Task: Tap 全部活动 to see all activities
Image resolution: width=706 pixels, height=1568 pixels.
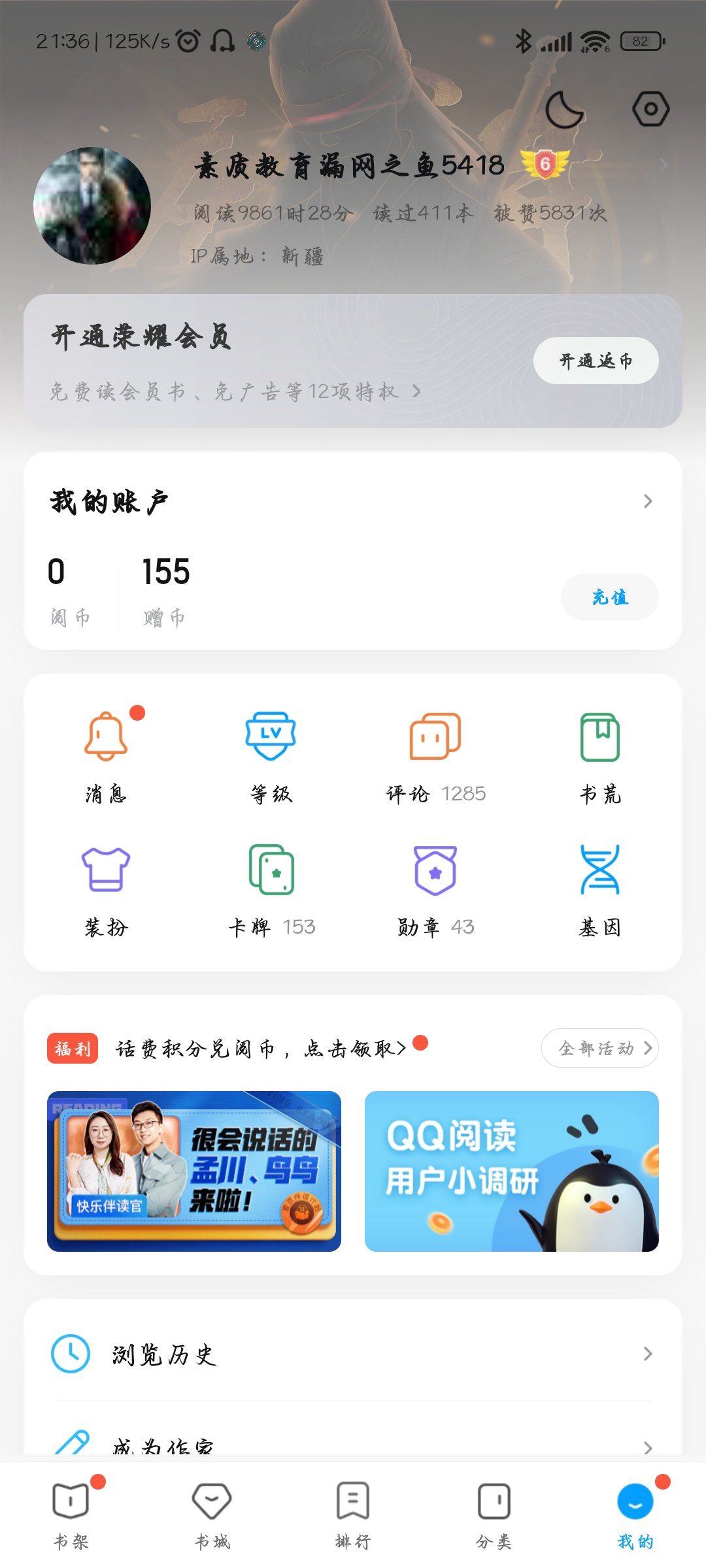Action: click(599, 1049)
